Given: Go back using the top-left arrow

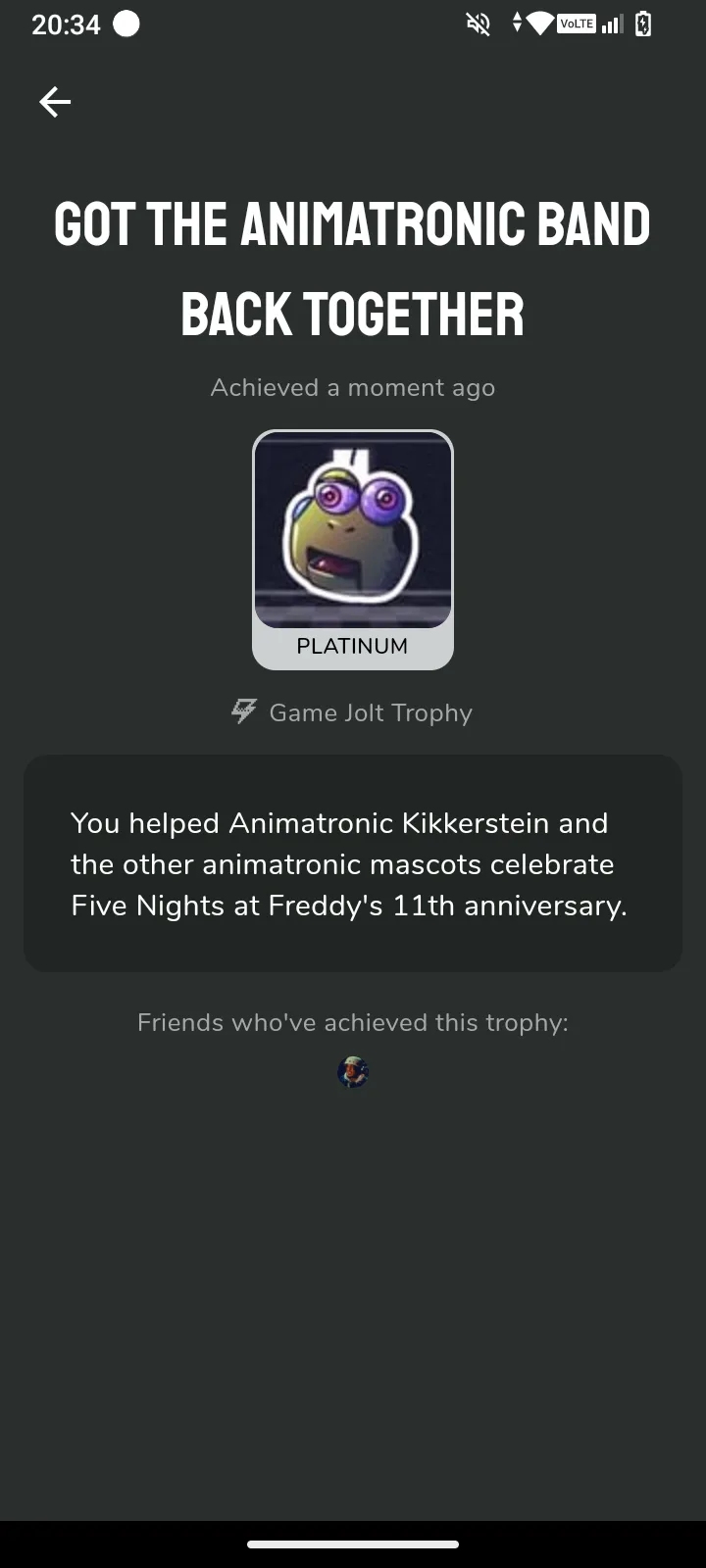Looking at the screenshot, I should coord(55,102).
